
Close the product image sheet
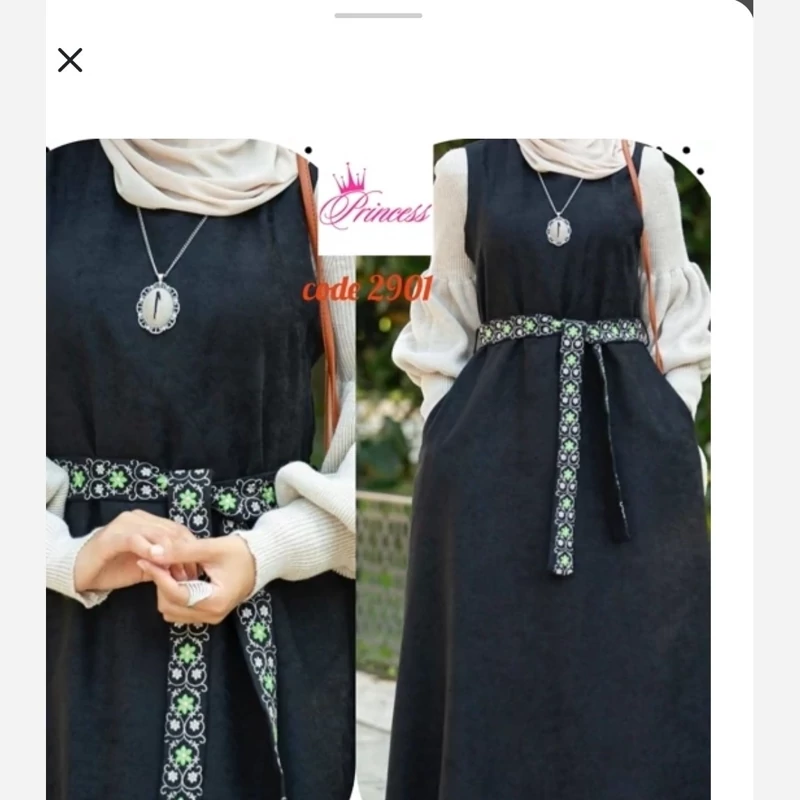[70, 60]
